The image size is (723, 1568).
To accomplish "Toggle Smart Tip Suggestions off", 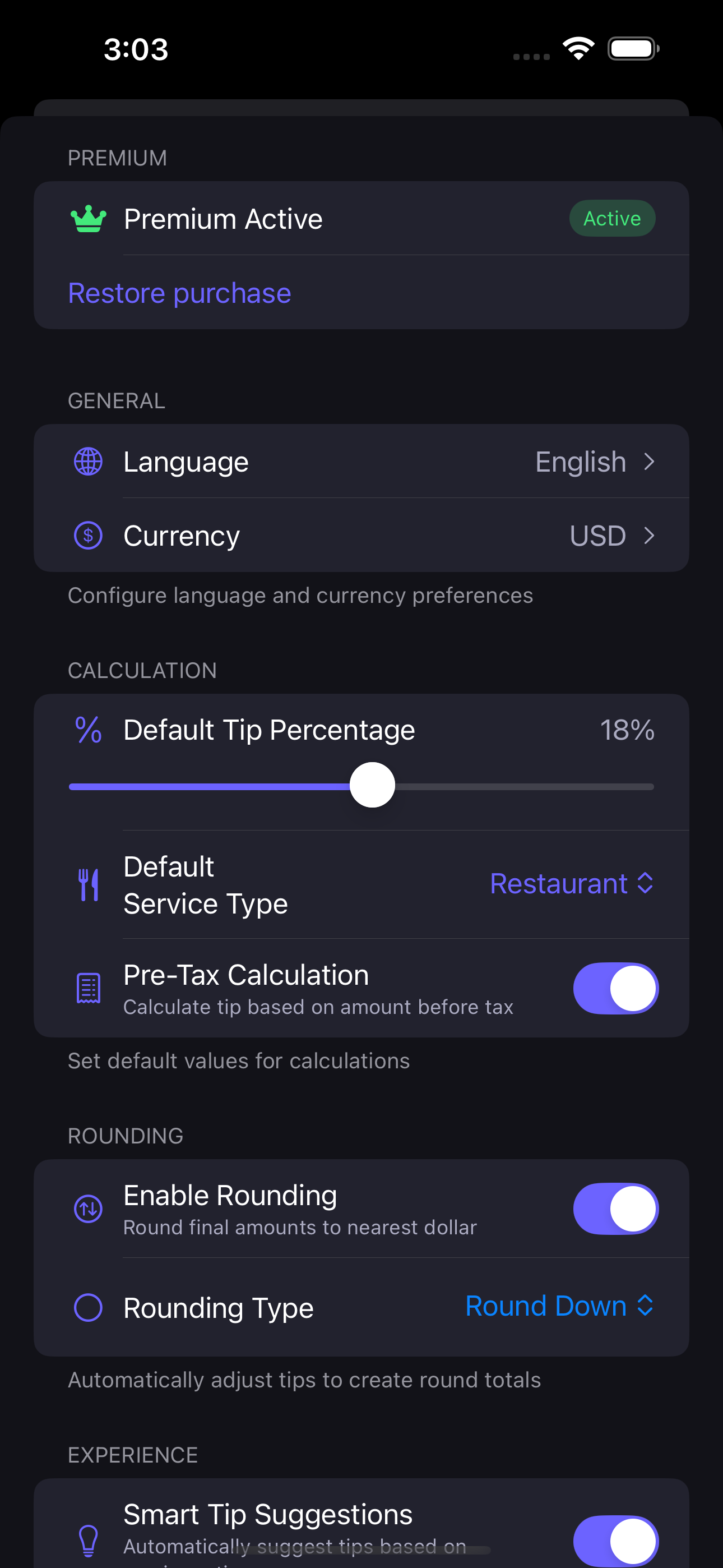I will tap(615, 1540).
